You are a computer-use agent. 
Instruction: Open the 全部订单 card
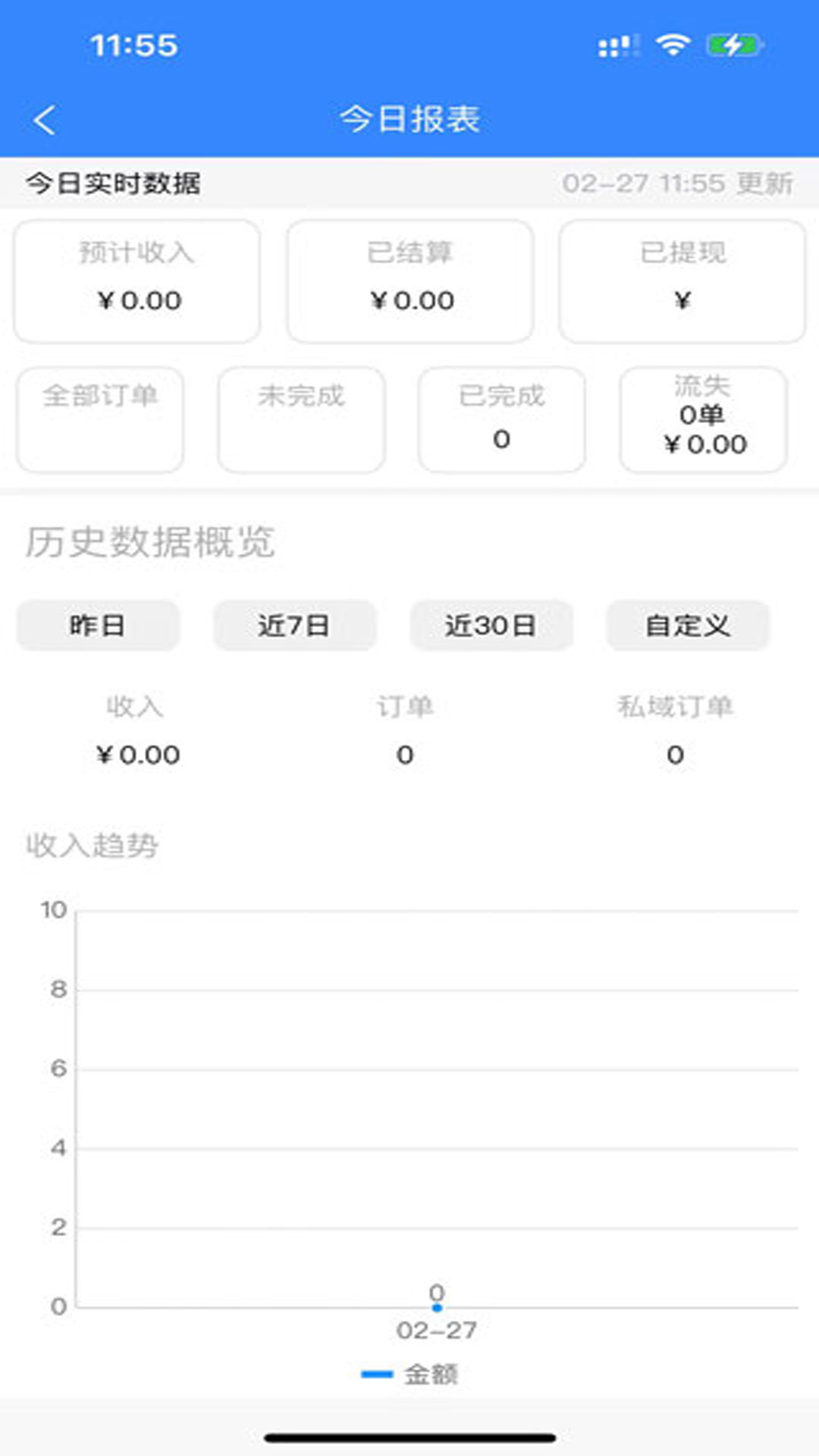[100, 419]
